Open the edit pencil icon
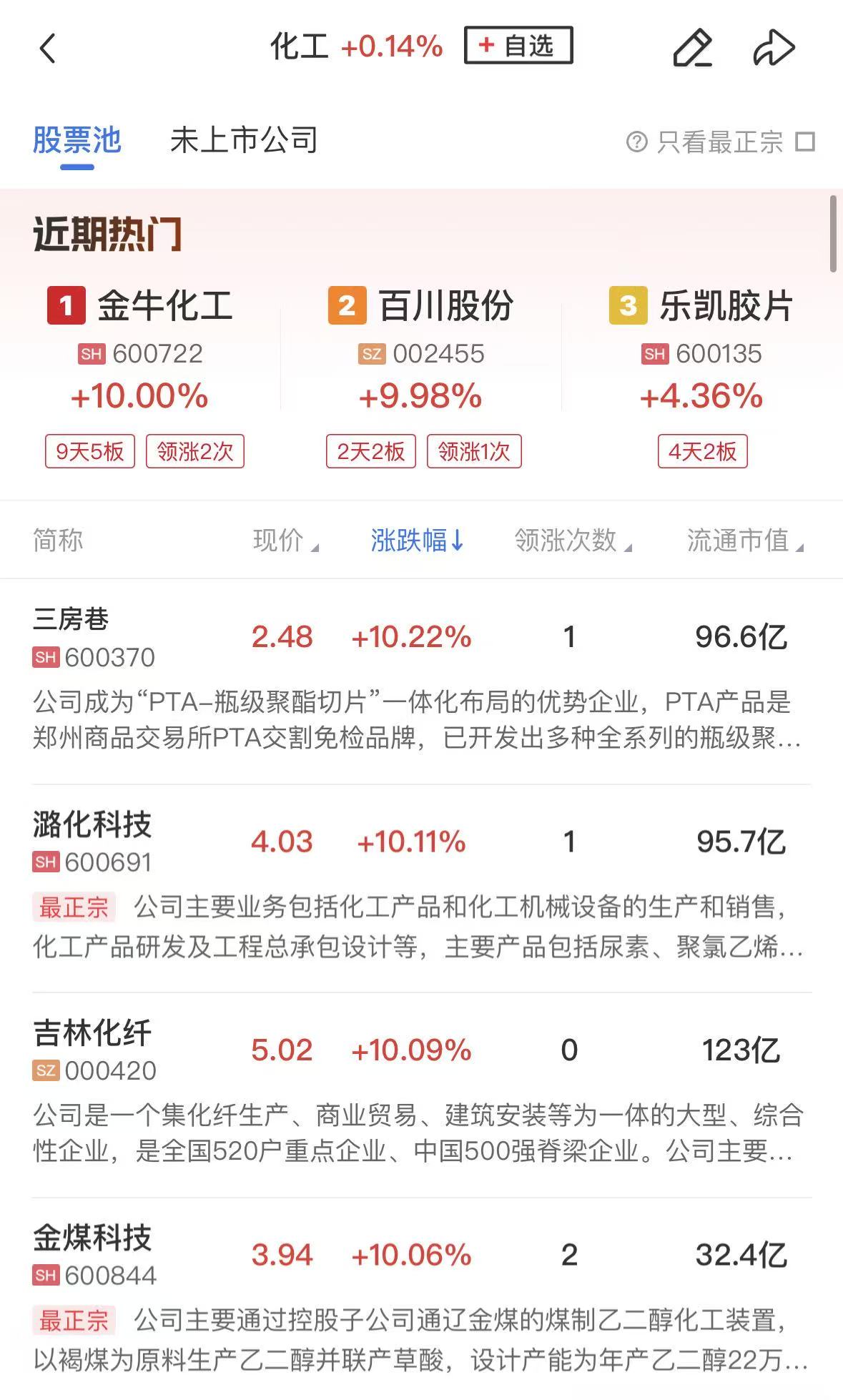The image size is (843, 1400). pos(692,49)
